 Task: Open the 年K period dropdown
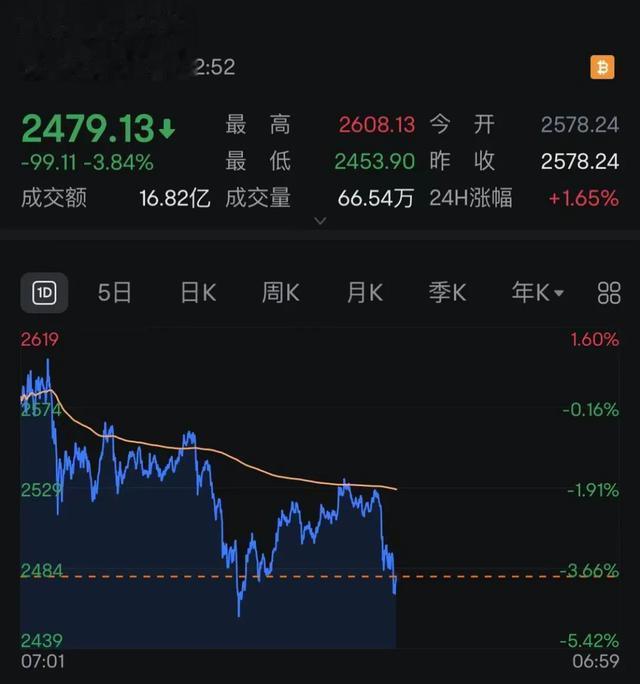tap(538, 292)
